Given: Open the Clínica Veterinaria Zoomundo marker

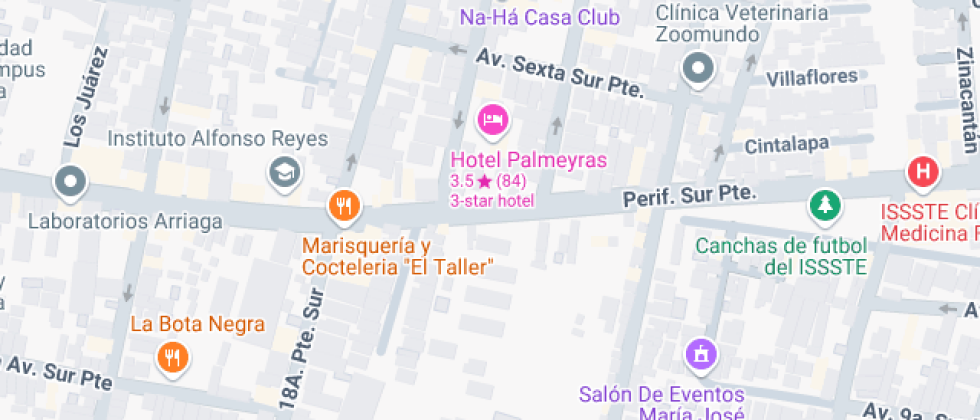Looking at the screenshot, I should (x=697, y=70).
